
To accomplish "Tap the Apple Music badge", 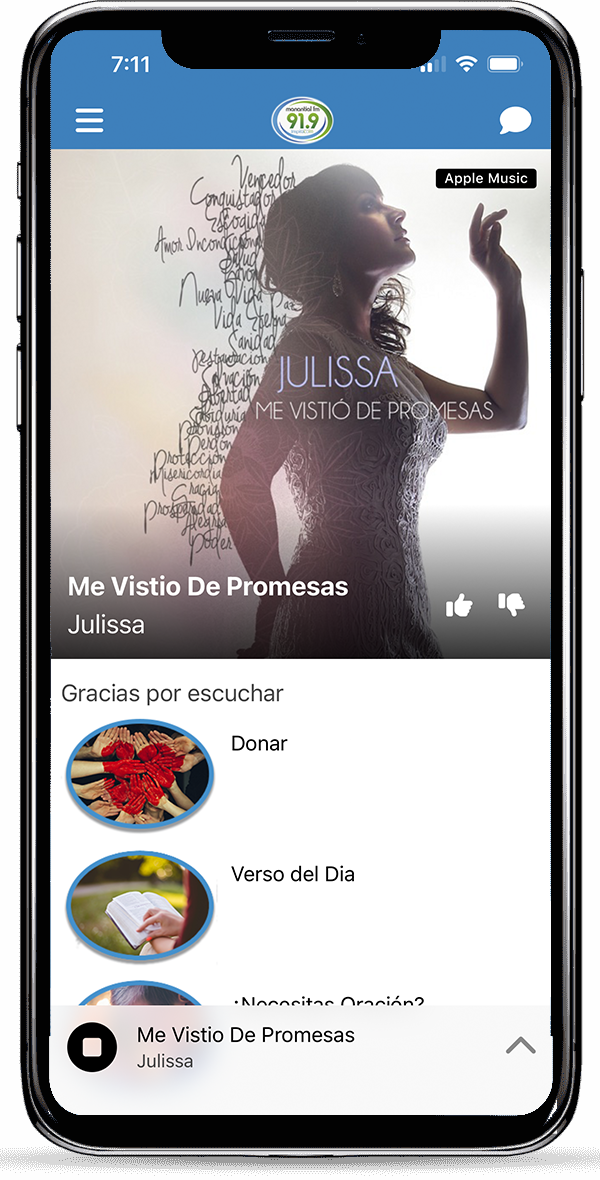I will [486, 179].
